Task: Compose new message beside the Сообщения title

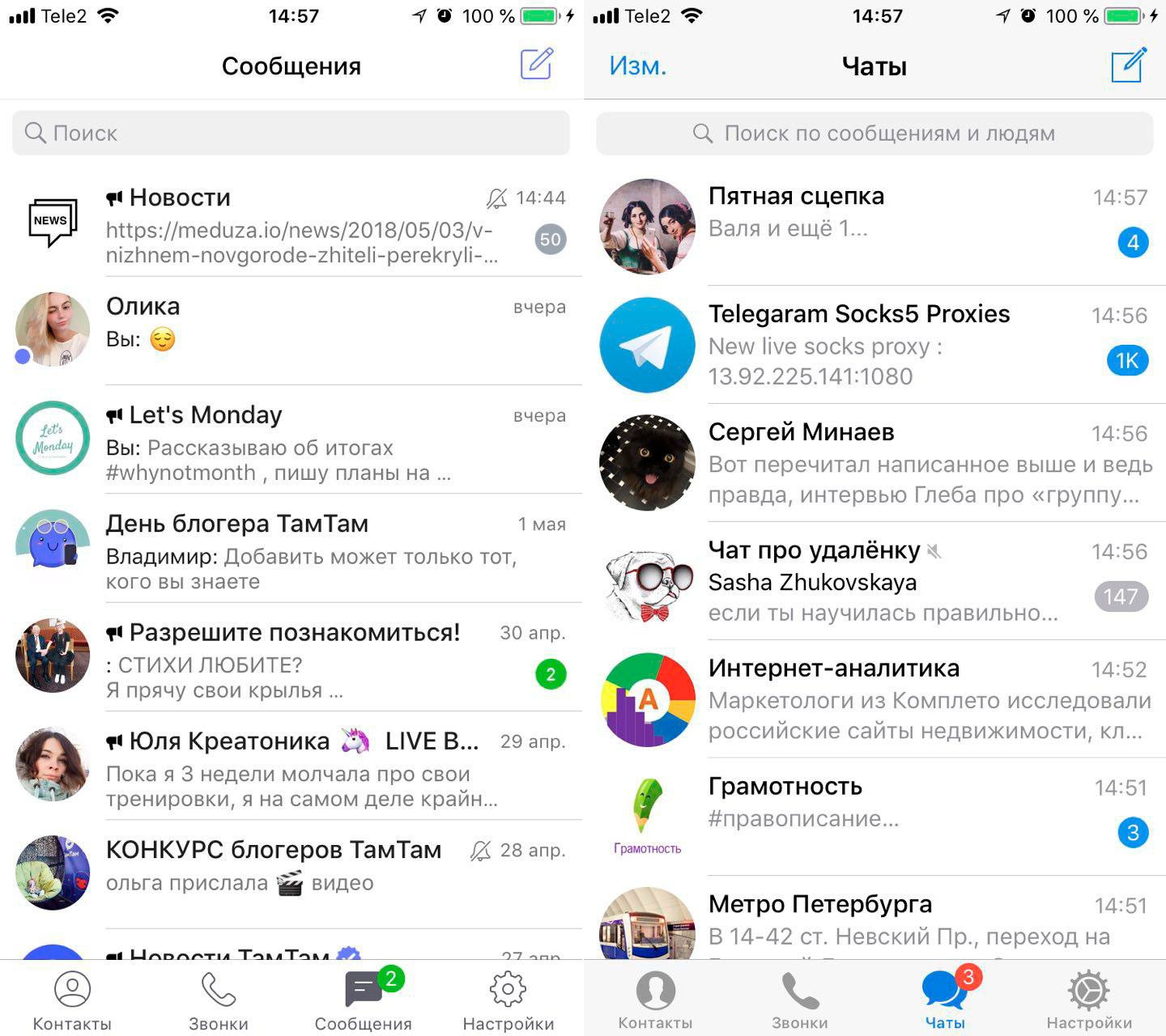Action: [536, 65]
